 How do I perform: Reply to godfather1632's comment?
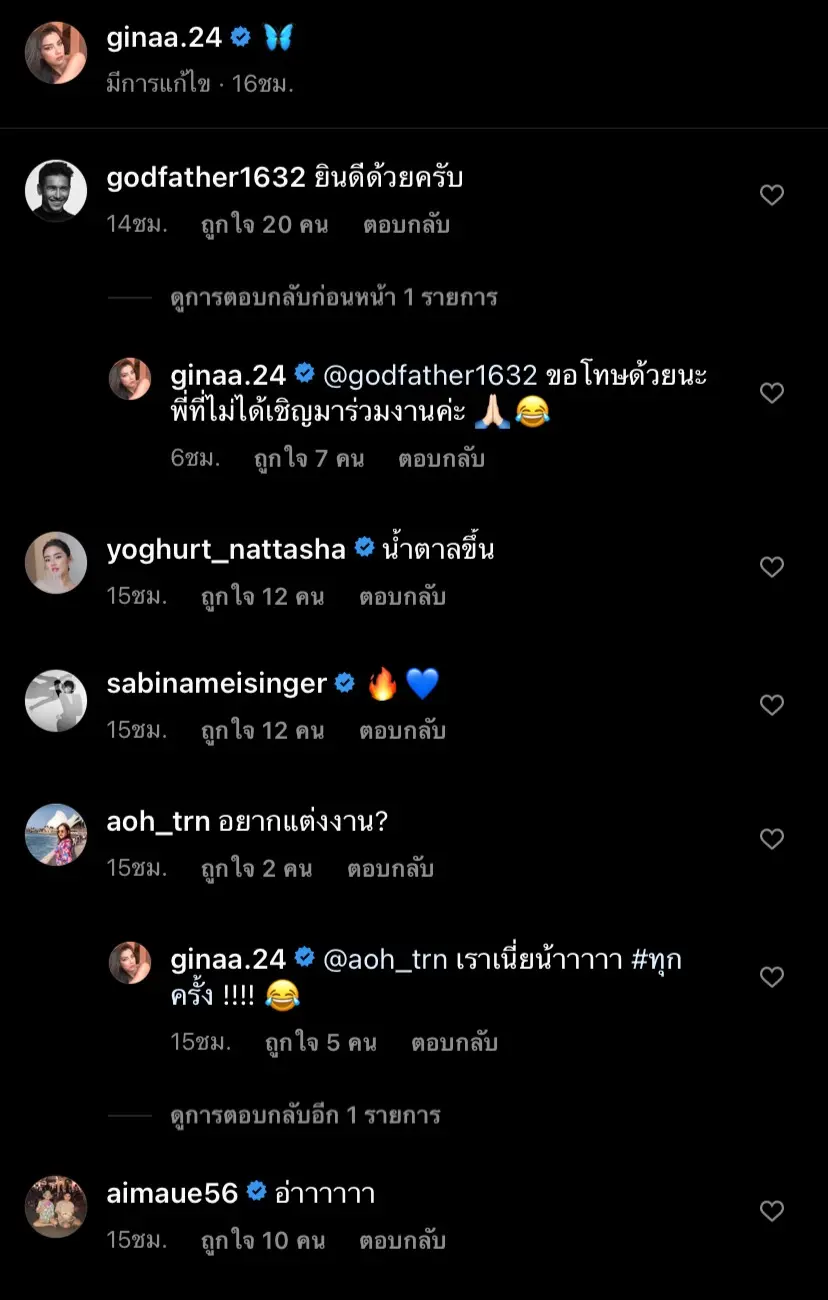(x=406, y=225)
